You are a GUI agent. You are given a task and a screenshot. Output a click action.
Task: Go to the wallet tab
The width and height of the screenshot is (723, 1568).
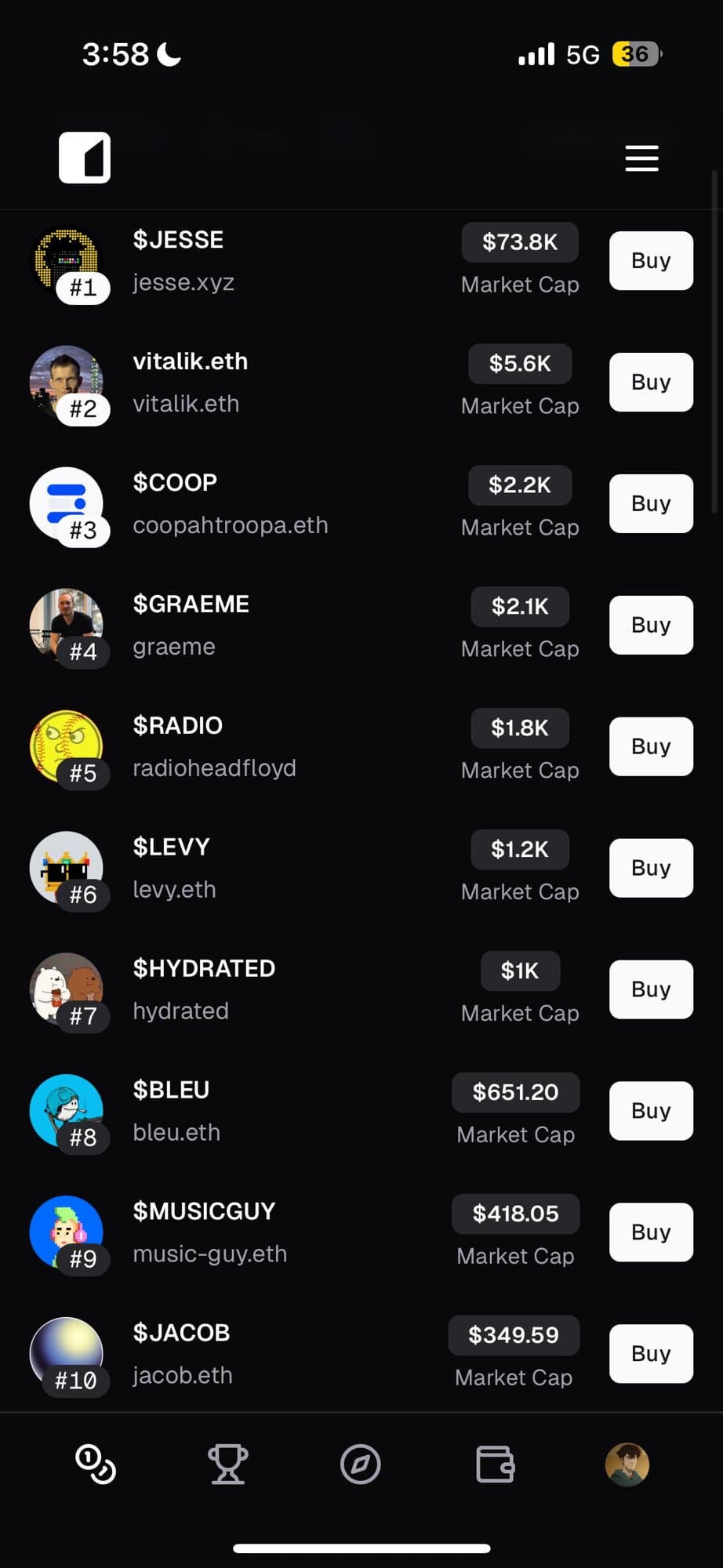click(495, 1464)
